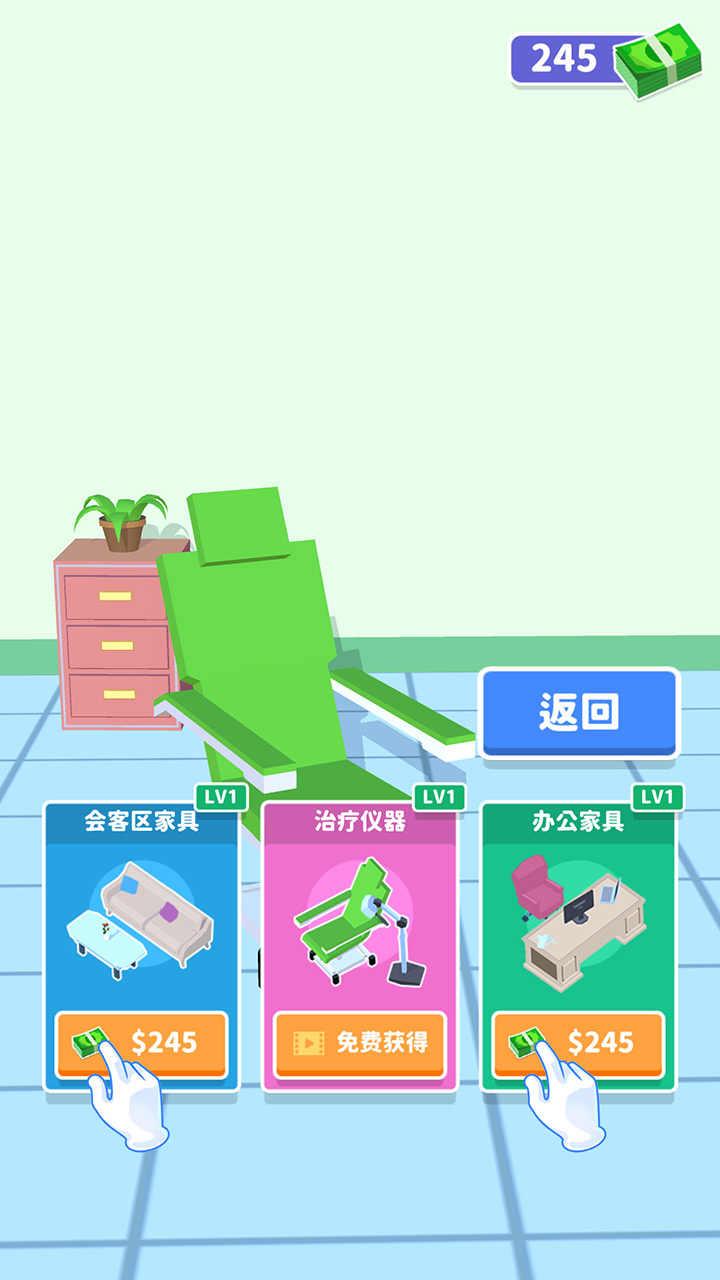Buy 会客区家具 upgrade for $245
Screen dimensions: 720x1280
click(142, 1043)
